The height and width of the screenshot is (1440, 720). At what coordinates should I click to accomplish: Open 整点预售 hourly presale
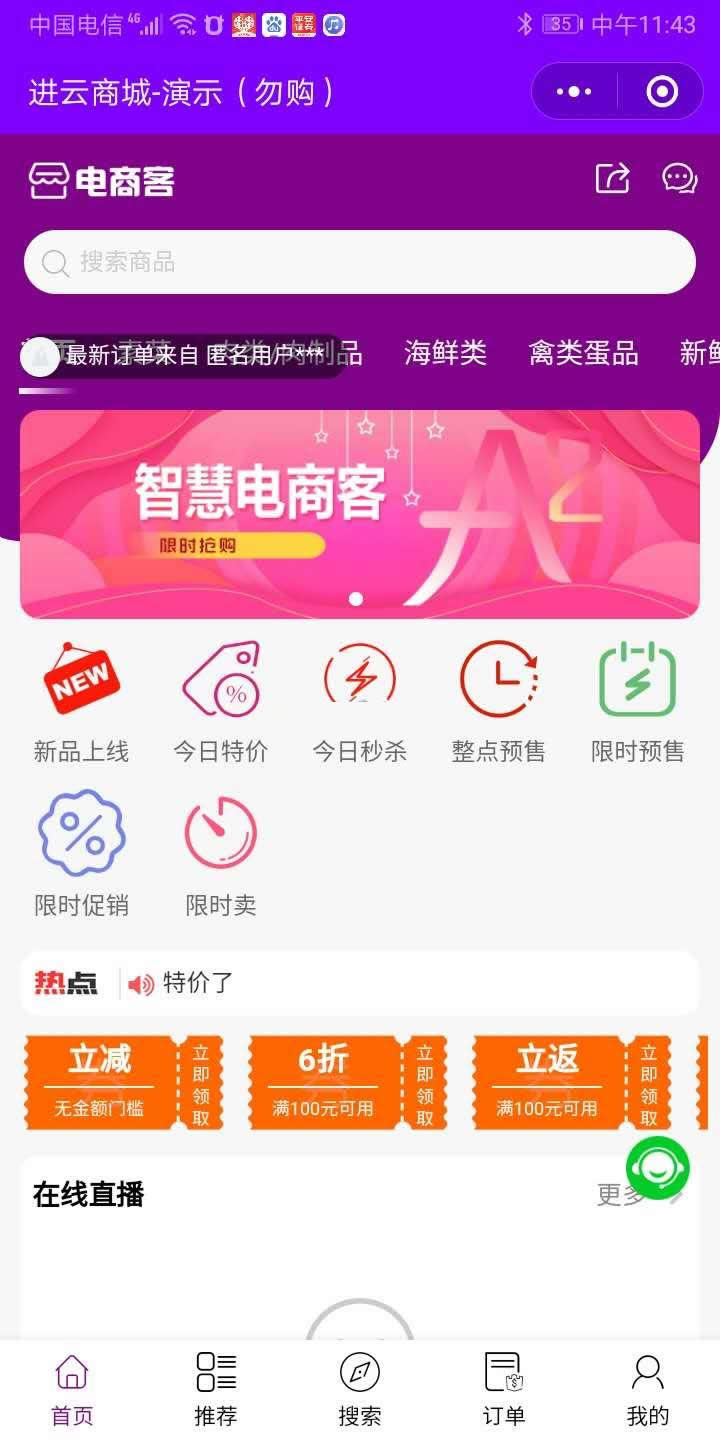click(x=498, y=702)
